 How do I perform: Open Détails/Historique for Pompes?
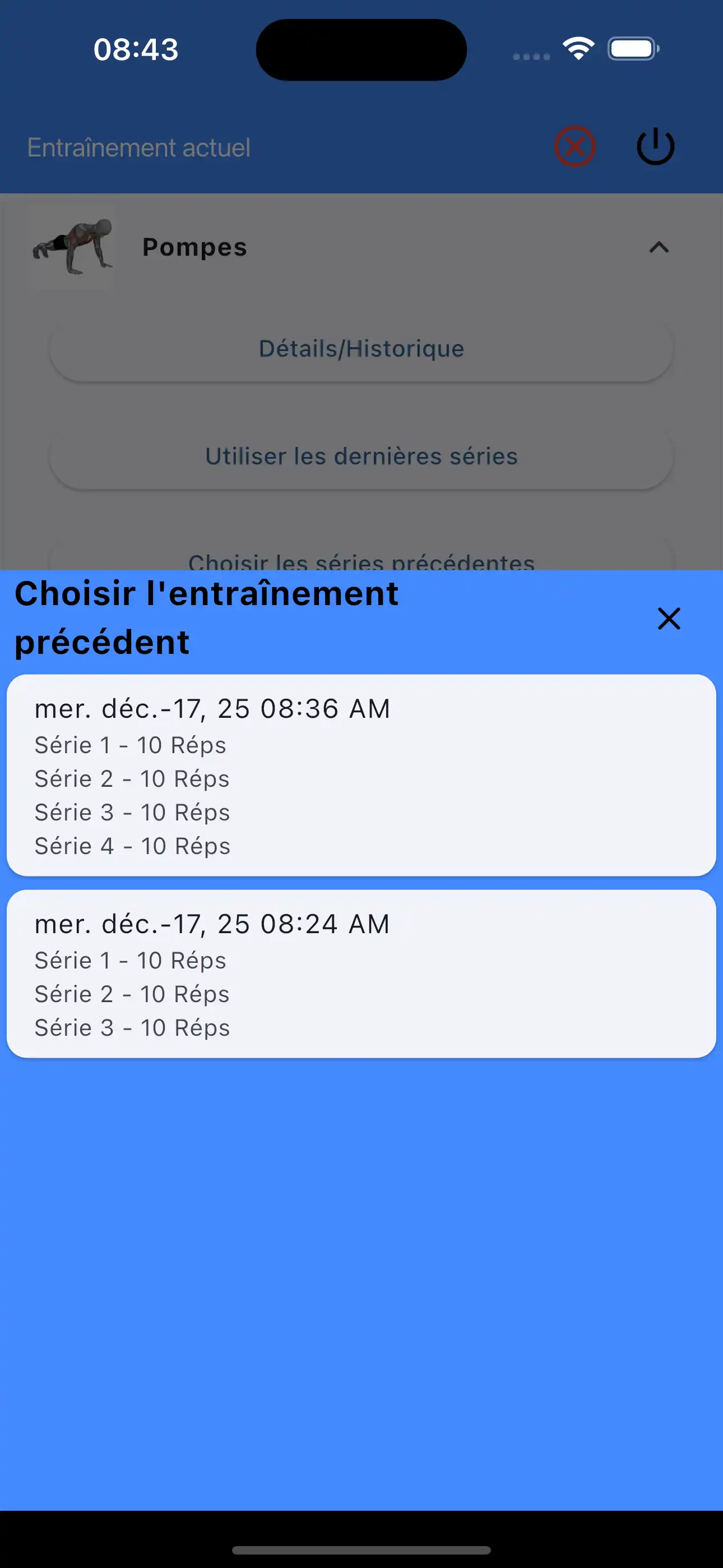(361, 348)
